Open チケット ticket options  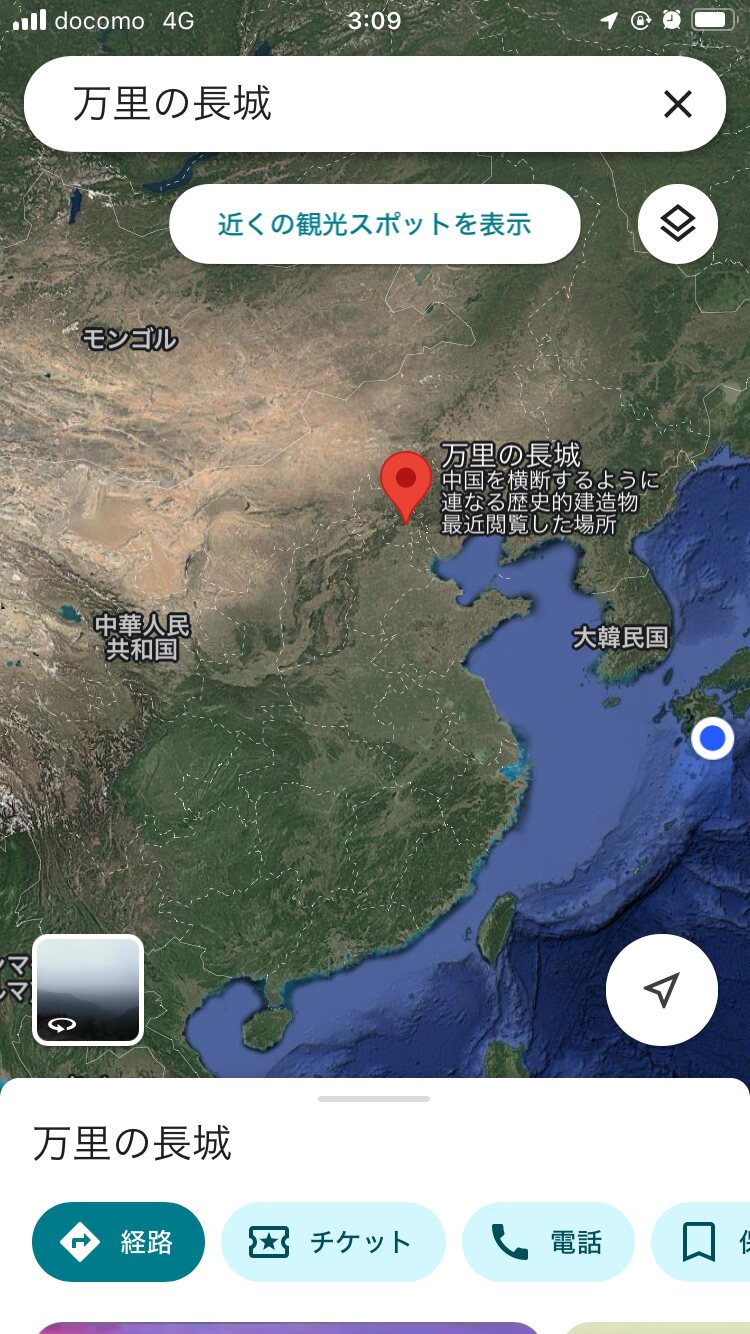point(332,1242)
